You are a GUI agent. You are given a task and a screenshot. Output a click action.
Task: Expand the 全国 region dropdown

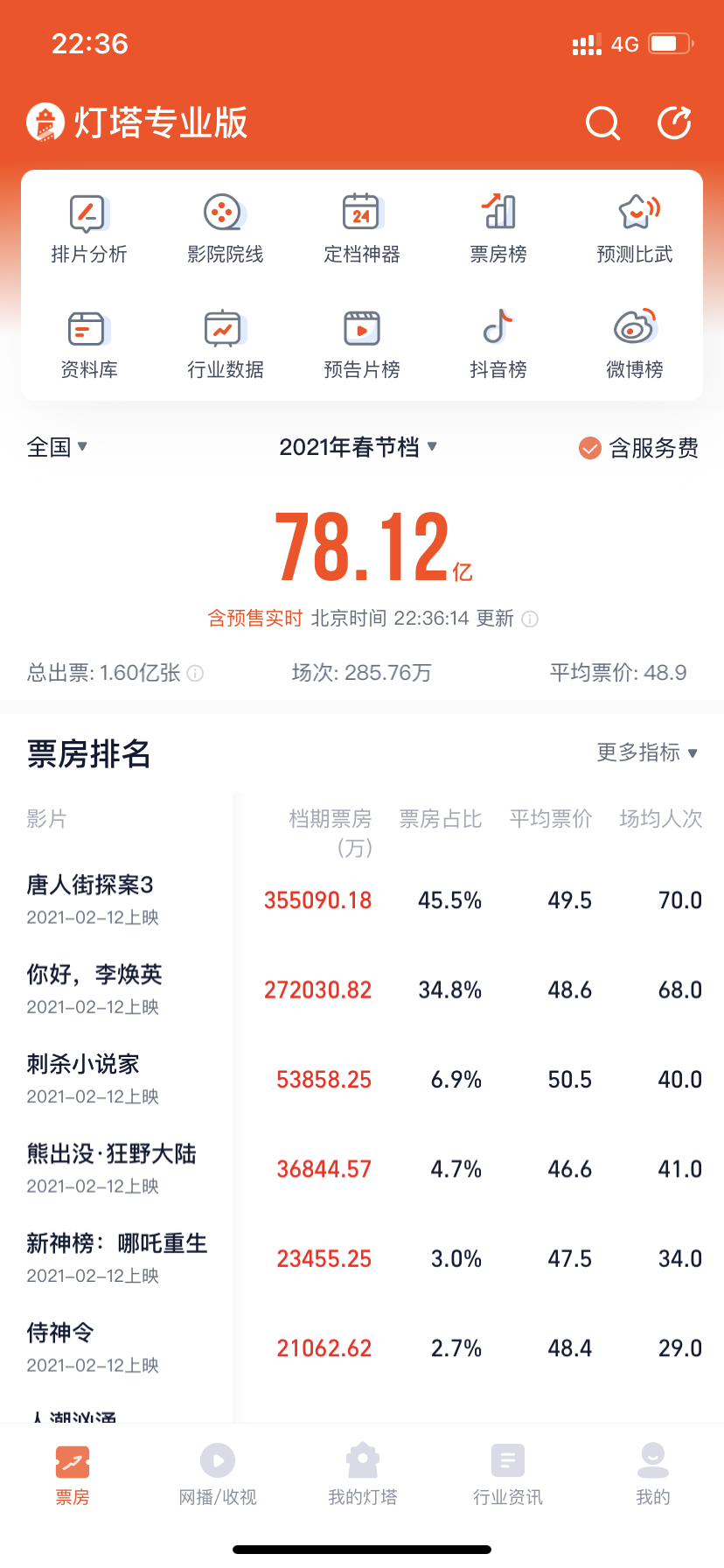tap(57, 447)
